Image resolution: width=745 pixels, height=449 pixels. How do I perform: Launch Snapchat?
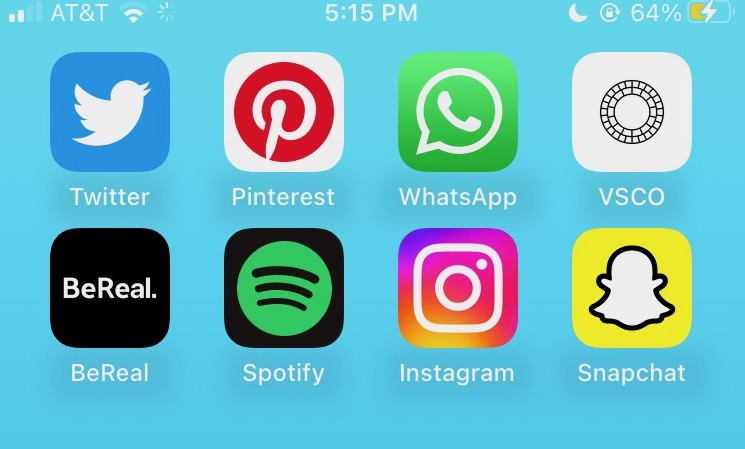[632, 288]
